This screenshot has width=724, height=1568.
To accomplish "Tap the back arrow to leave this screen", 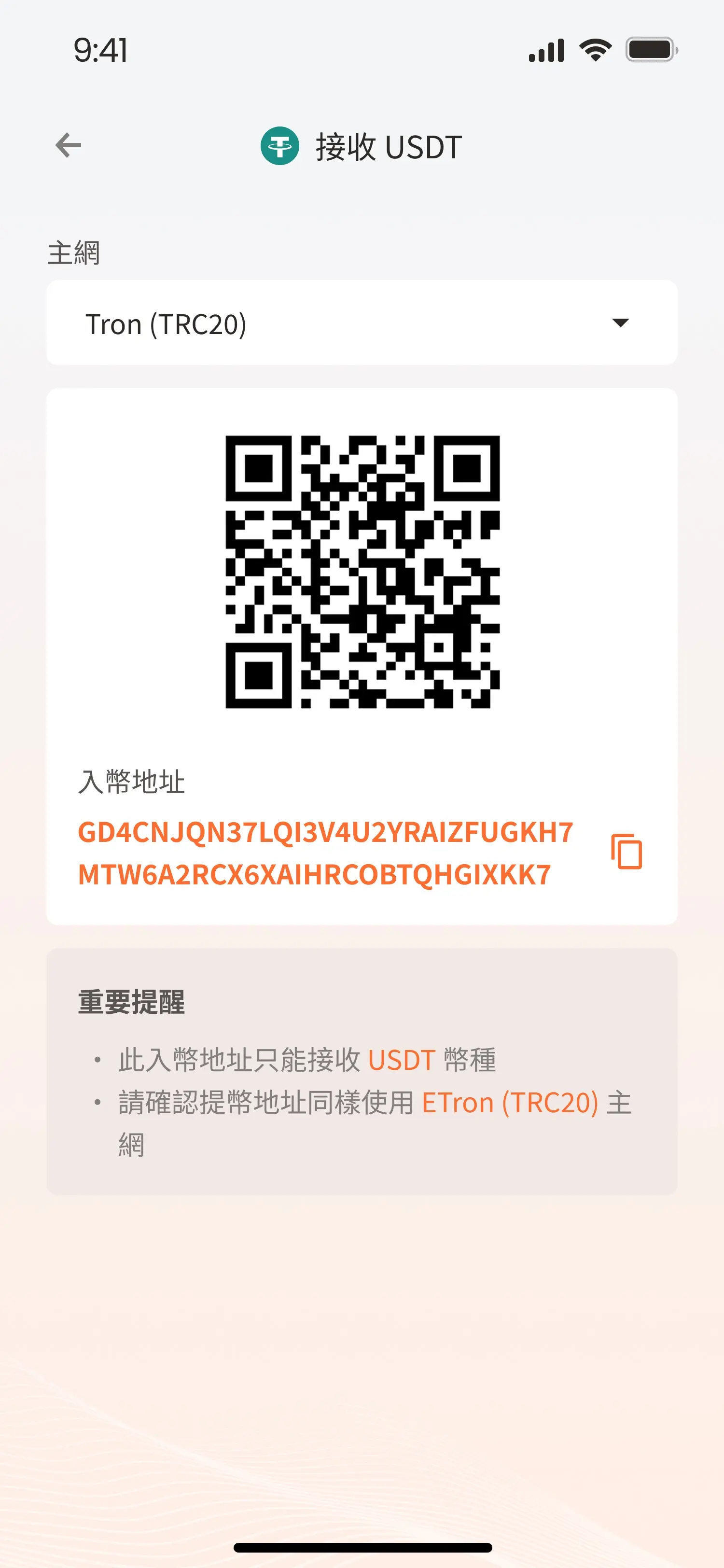I will tap(67, 145).
